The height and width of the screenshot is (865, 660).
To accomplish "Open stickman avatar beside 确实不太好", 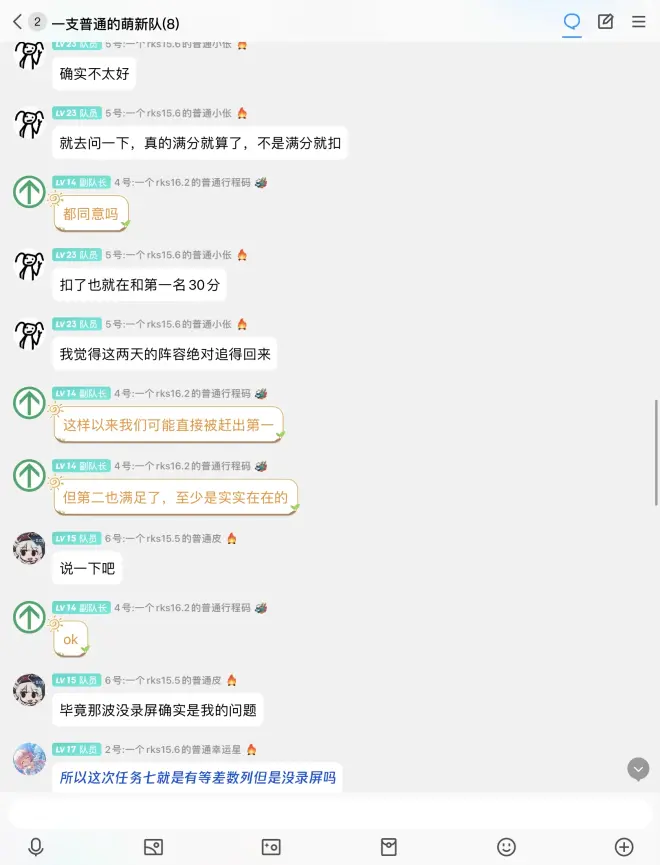I will pos(29,54).
